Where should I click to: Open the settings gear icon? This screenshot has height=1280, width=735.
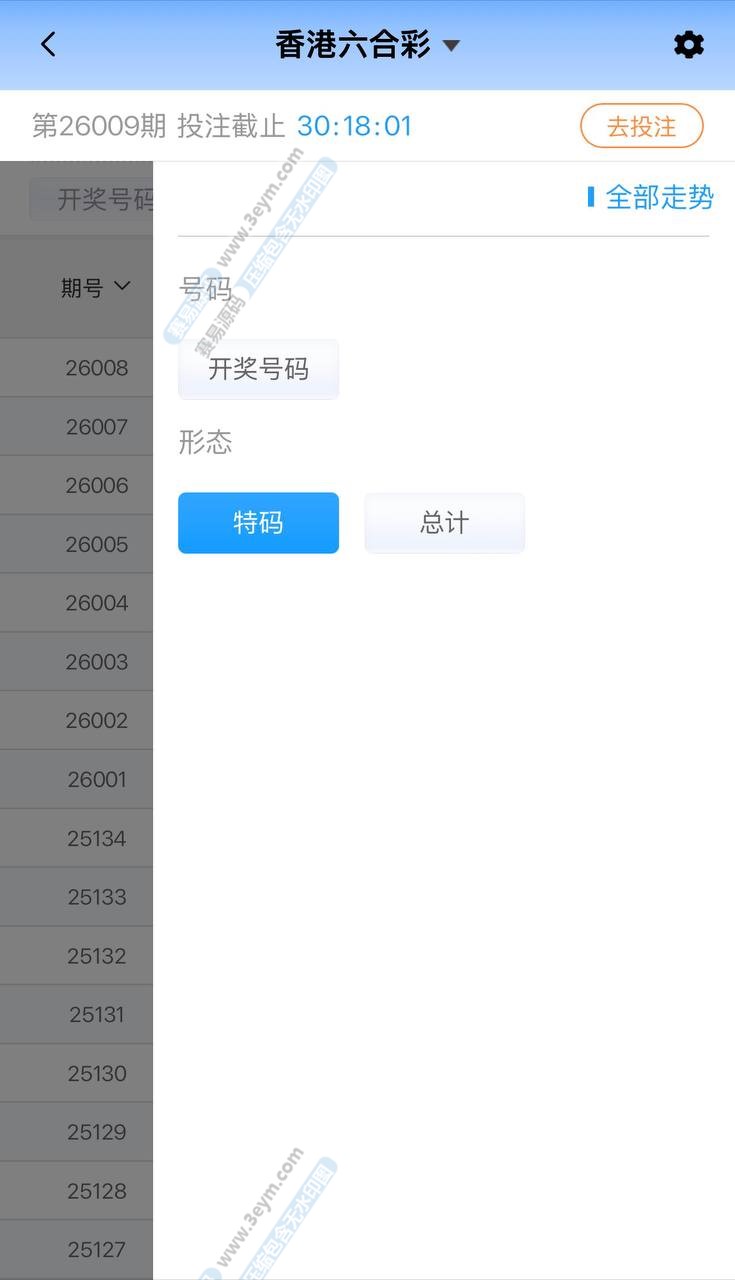(688, 45)
